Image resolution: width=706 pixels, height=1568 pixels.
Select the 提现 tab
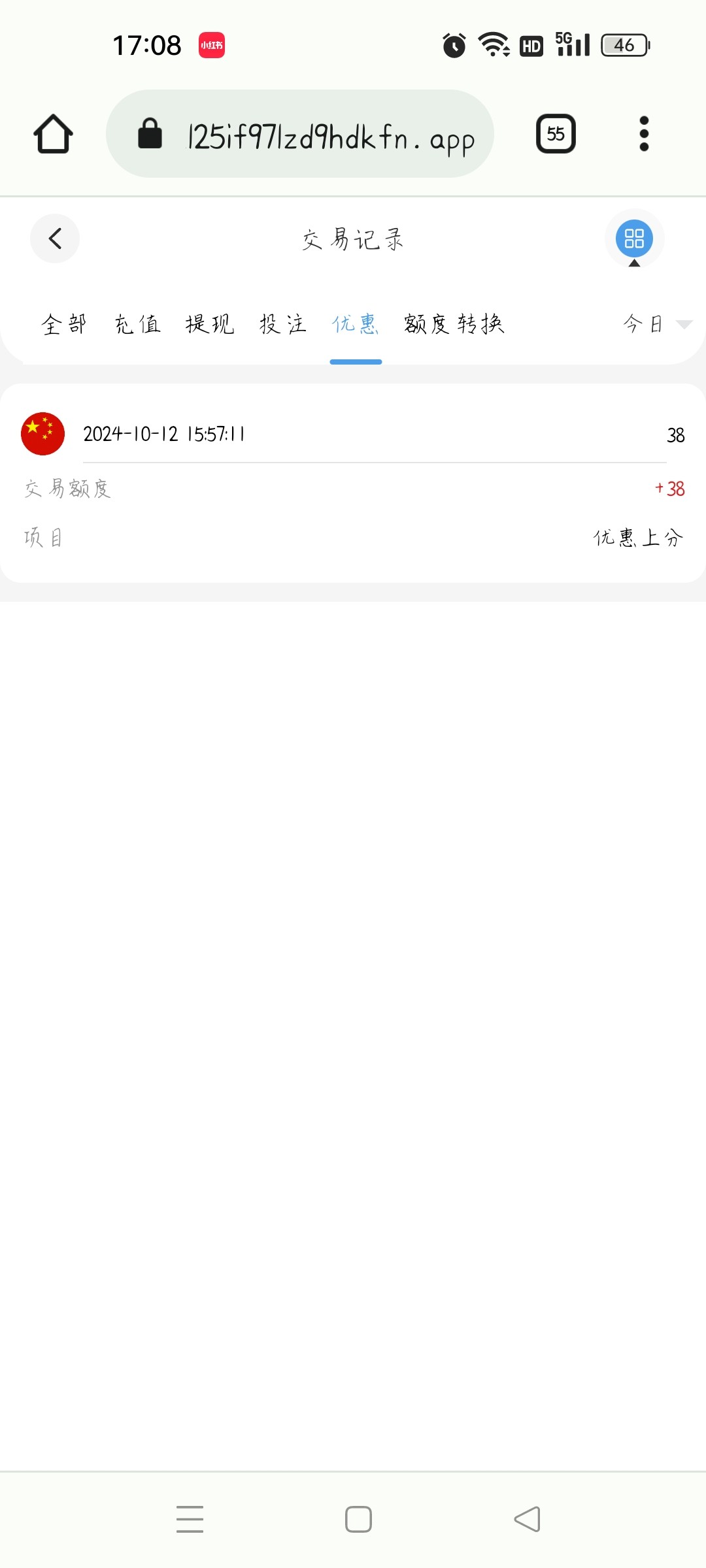click(210, 324)
